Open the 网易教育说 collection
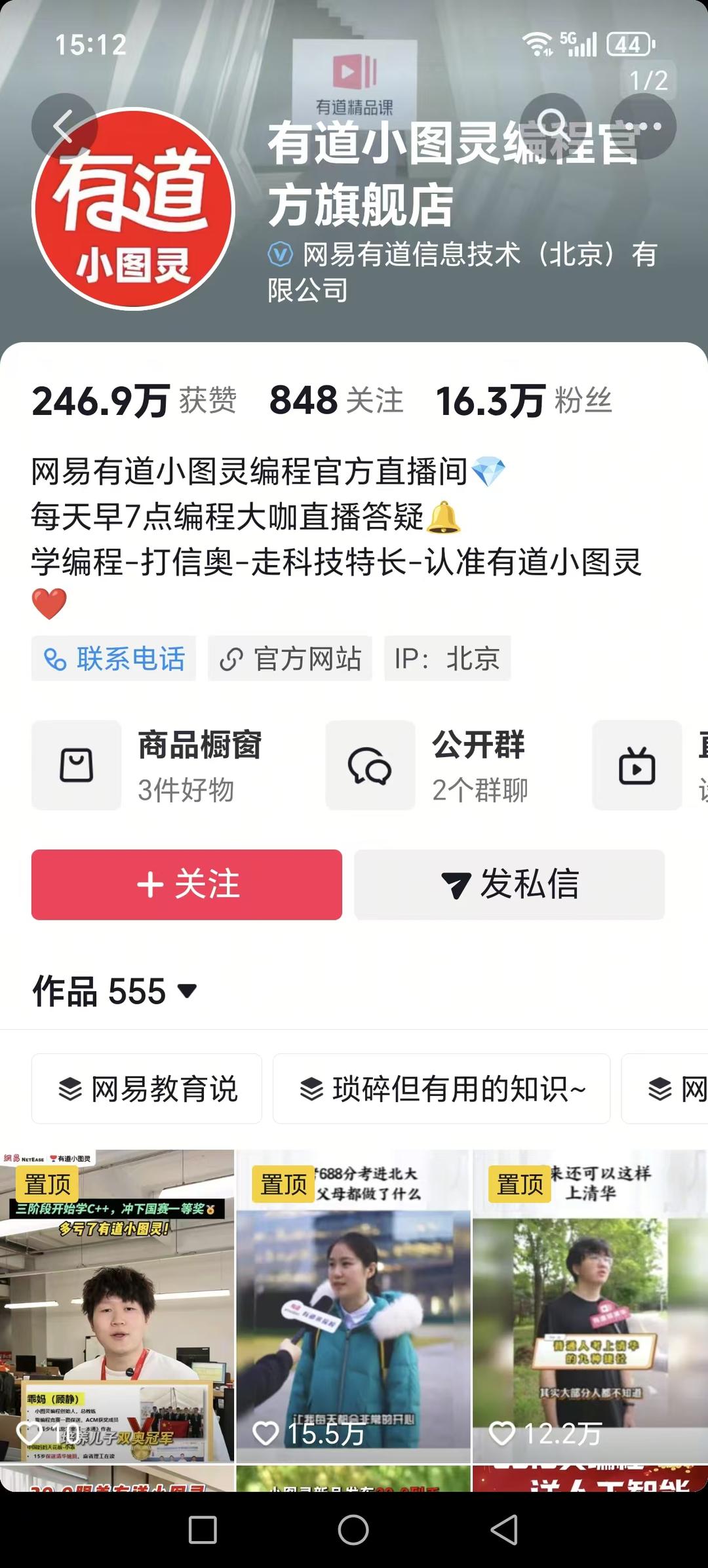 pyautogui.click(x=147, y=1089)
